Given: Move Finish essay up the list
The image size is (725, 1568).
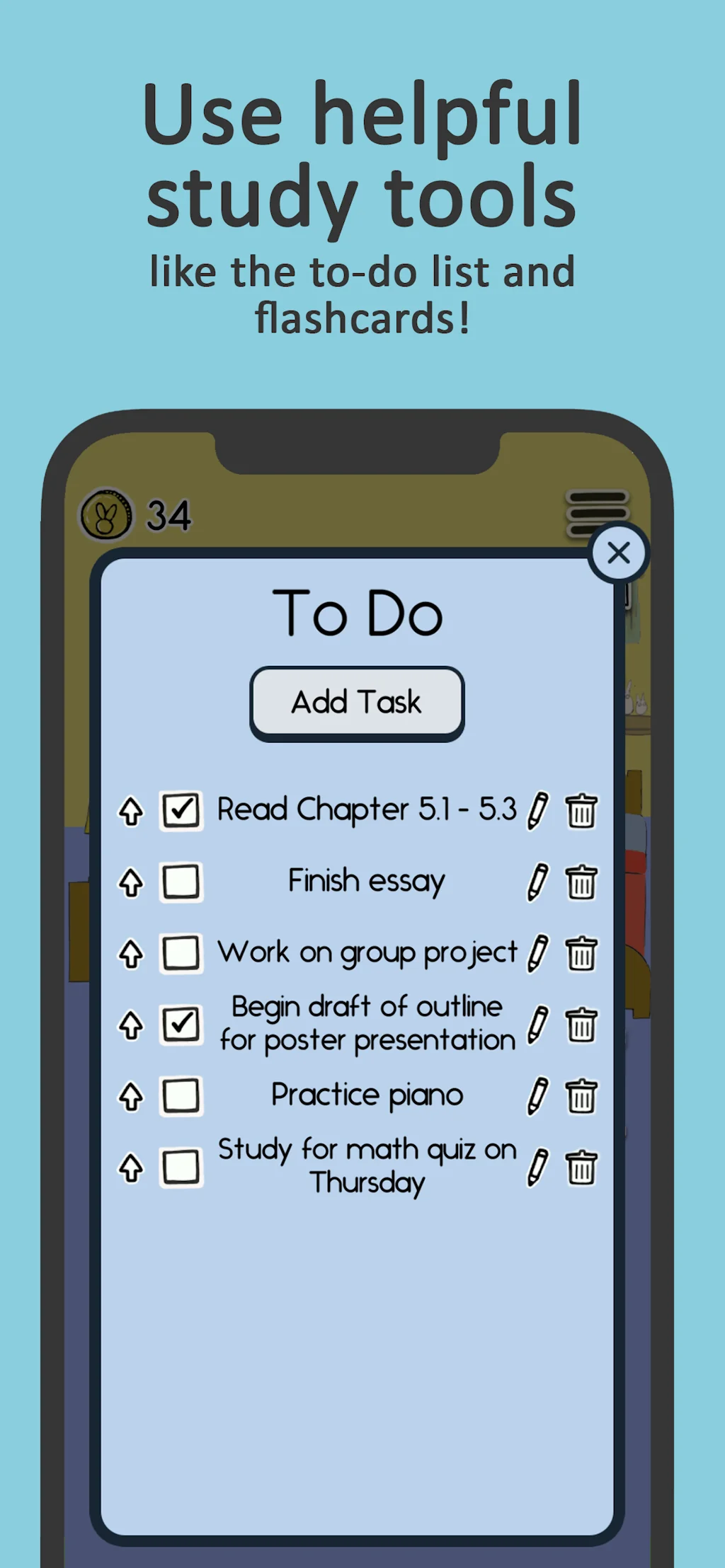Looking at the screenshot, I should [x=132, y=882].
